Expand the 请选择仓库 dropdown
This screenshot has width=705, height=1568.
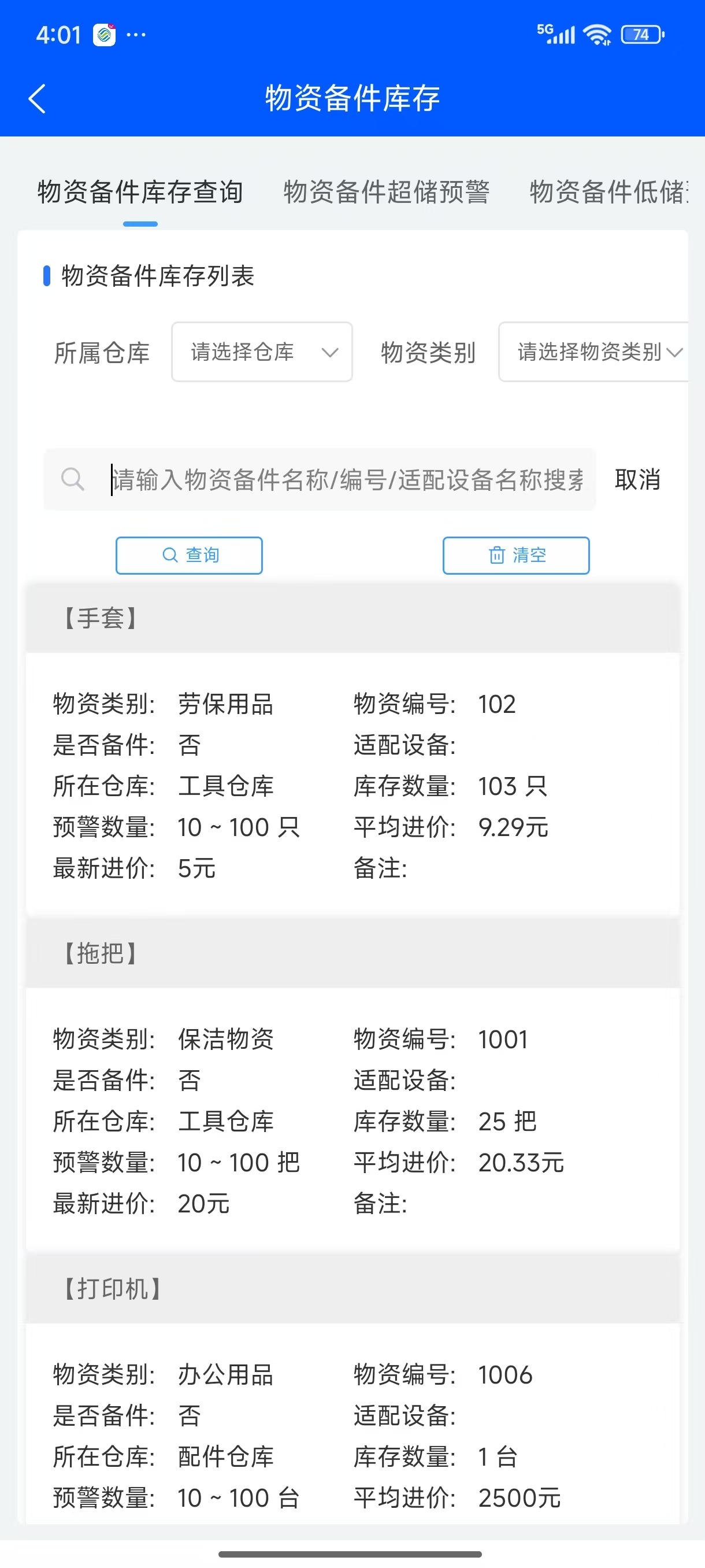click(262, 352)
